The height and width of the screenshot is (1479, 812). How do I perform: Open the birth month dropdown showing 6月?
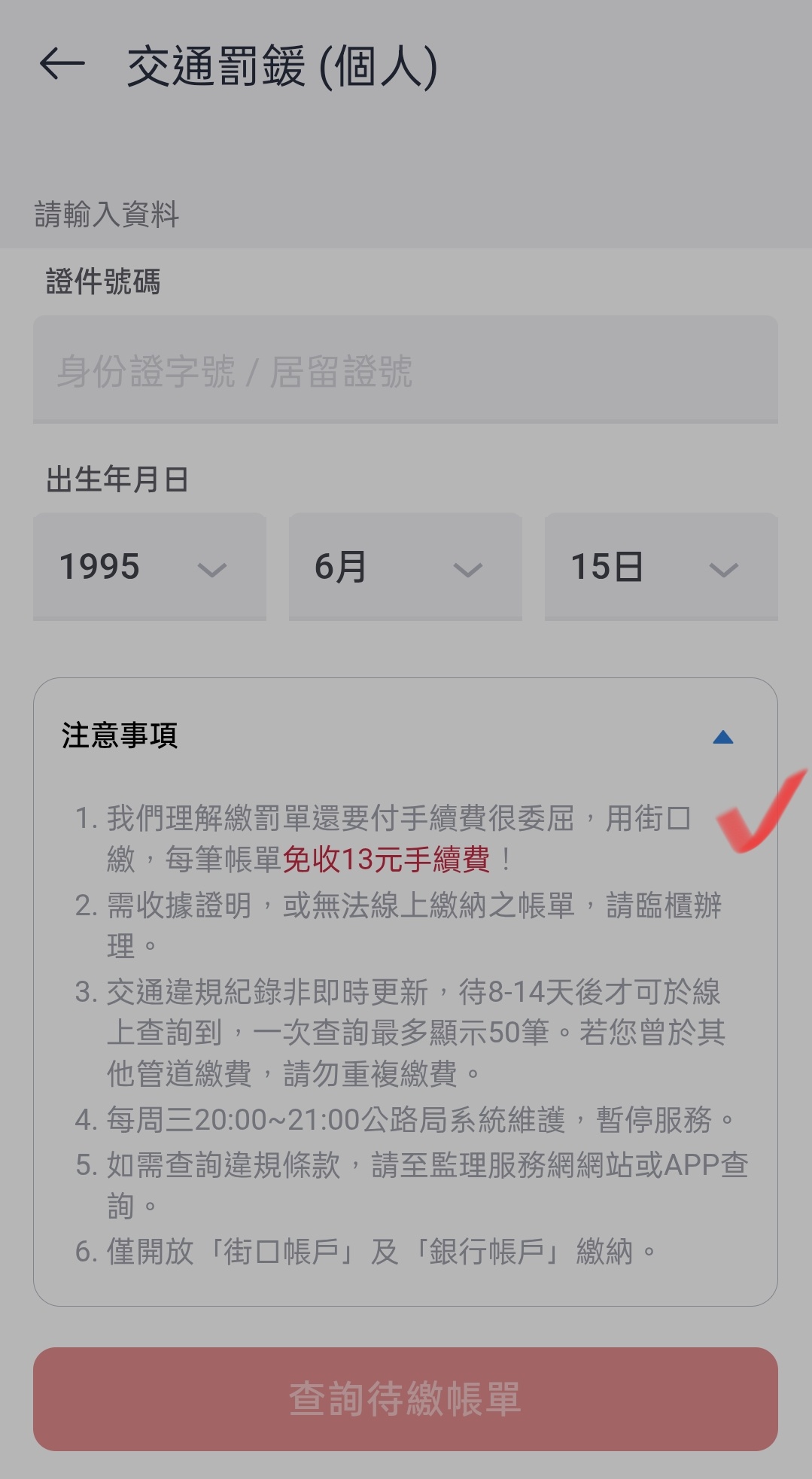[x=406, y=567]
